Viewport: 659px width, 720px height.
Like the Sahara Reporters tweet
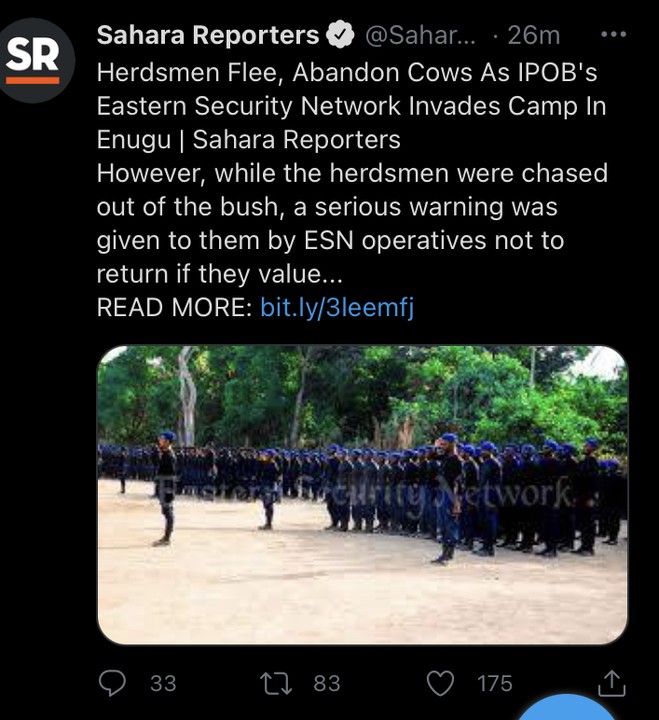pos(440,683)
